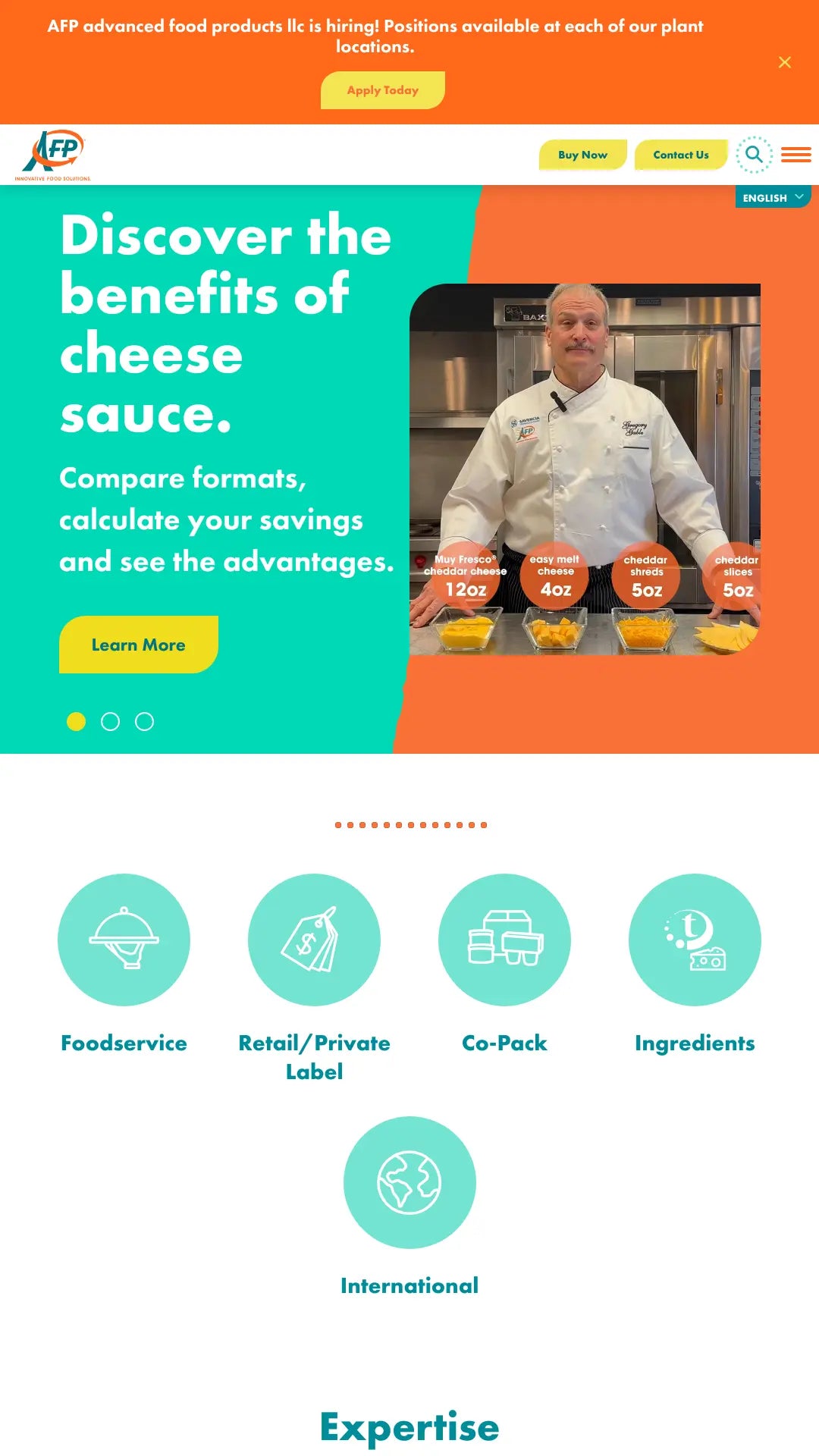Image resolution: width=819 pixels, height=1456 pixels.
Task: Open the site search icon
Action: point(754,155)
